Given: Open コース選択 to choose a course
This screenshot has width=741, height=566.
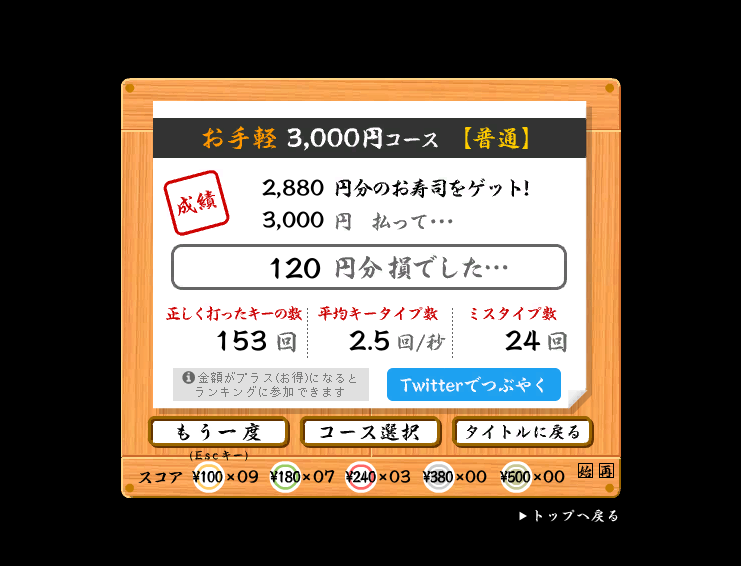Looking at the screenshot, I should pyautogui.click(x=371, y=432).
